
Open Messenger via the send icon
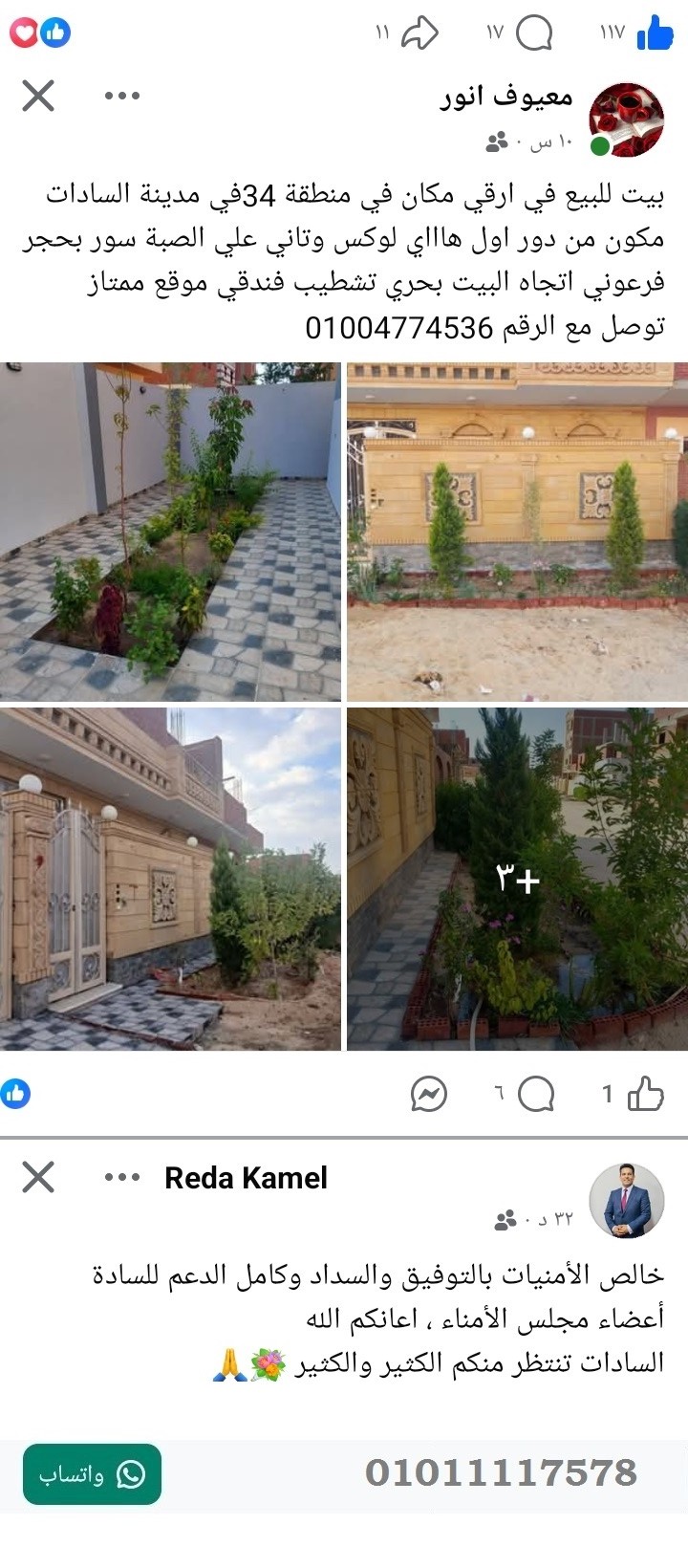[x=427, y=1094]
